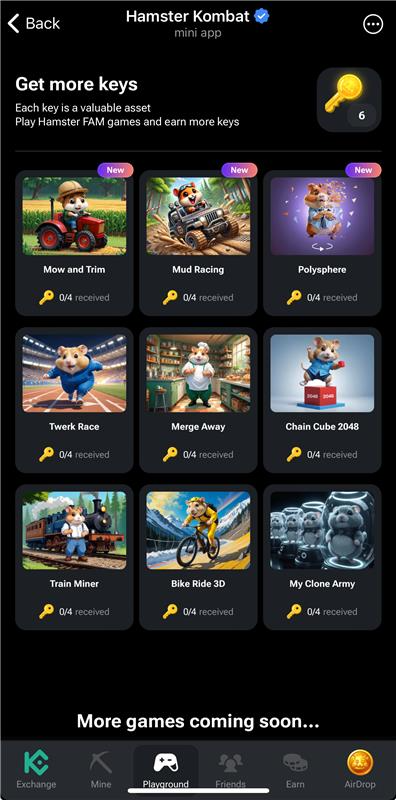Open Bike Ride 3D game
The width and height of the screenshot is (396, 800).
(x=198, y=557)
